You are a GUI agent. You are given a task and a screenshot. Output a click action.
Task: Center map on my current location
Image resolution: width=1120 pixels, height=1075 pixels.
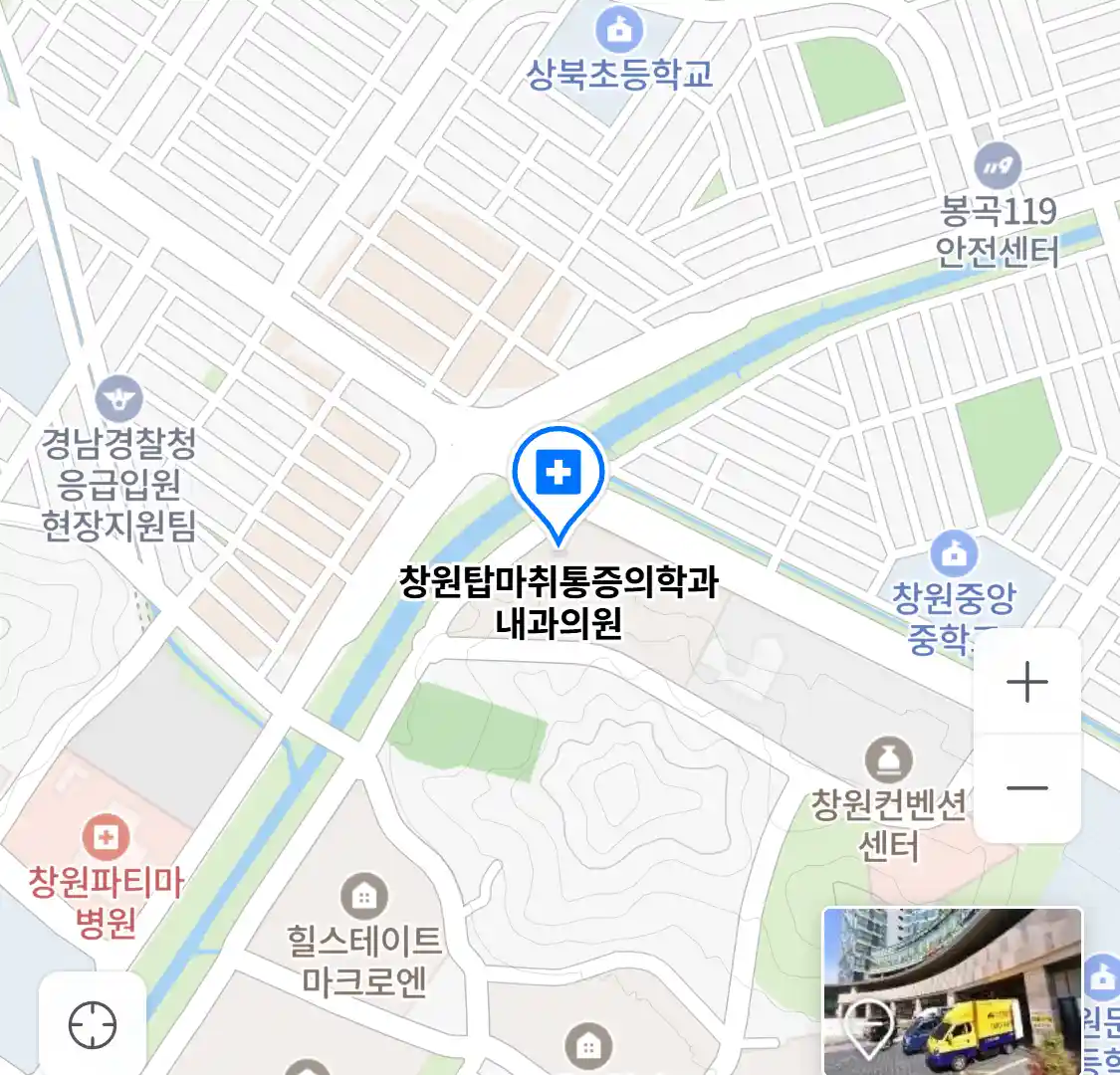[93, 1024]
